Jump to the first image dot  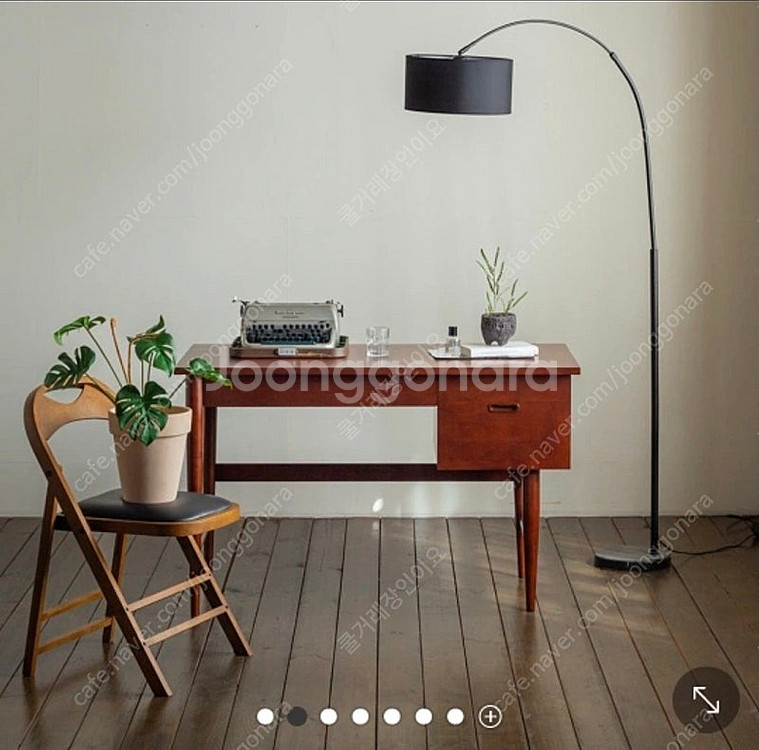(265, 716)
